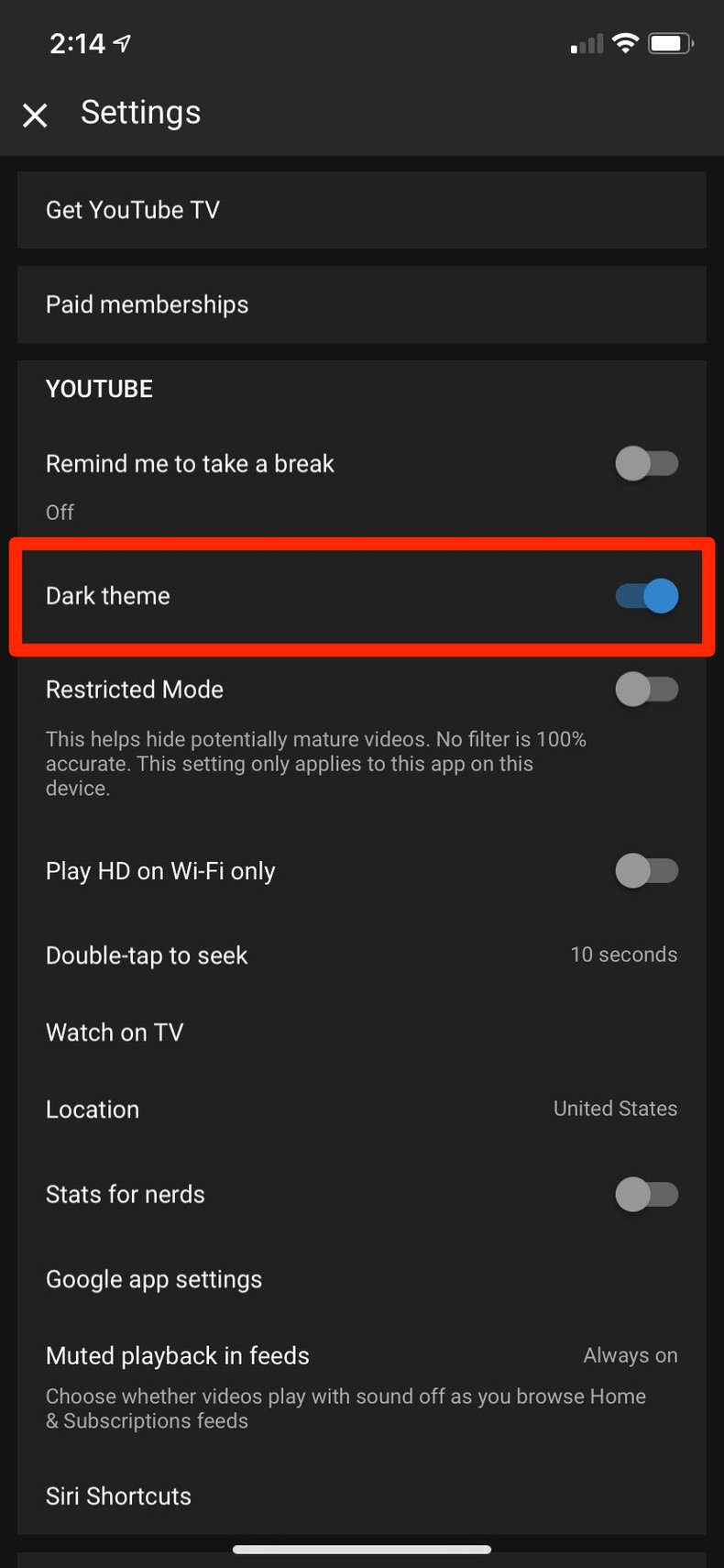
Task: Turn off the Dark theme switch
Action: [646, 596]
